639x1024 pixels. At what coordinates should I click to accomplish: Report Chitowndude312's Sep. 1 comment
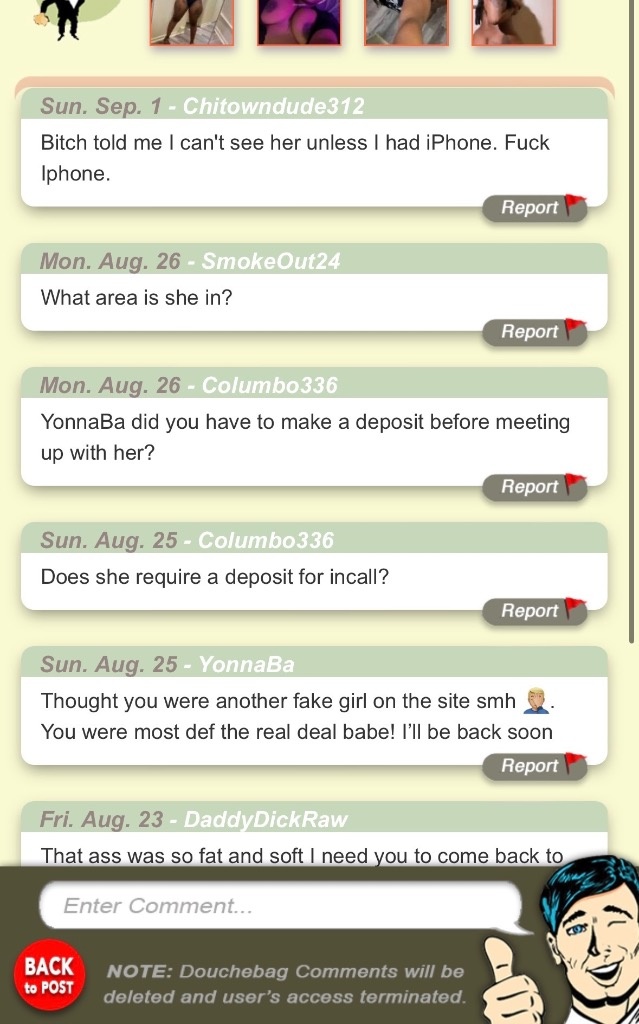click(534, 208)
